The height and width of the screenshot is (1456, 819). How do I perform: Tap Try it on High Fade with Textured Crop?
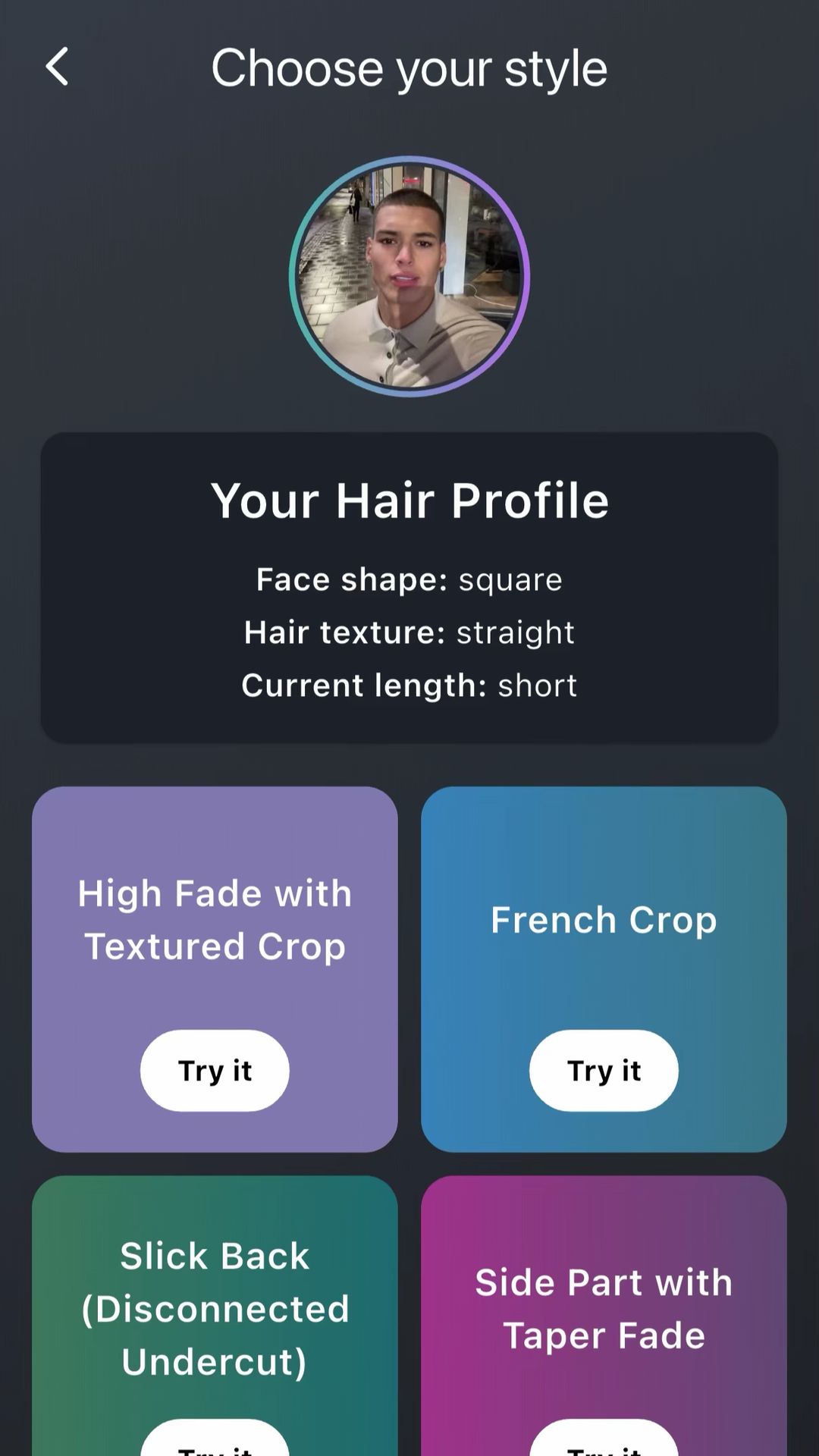pos(215,1070)
